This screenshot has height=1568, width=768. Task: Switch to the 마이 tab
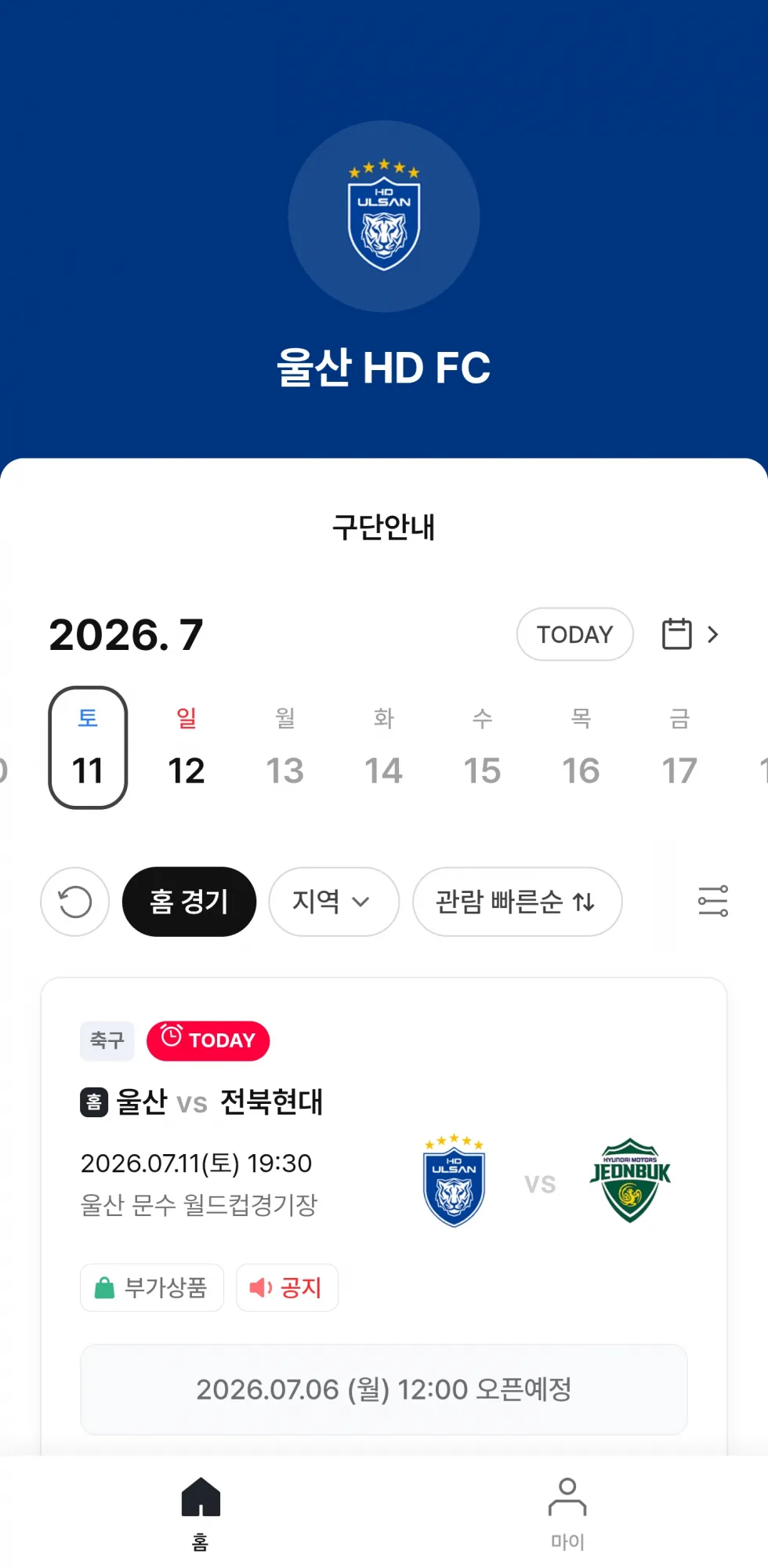coord(567,1513)
